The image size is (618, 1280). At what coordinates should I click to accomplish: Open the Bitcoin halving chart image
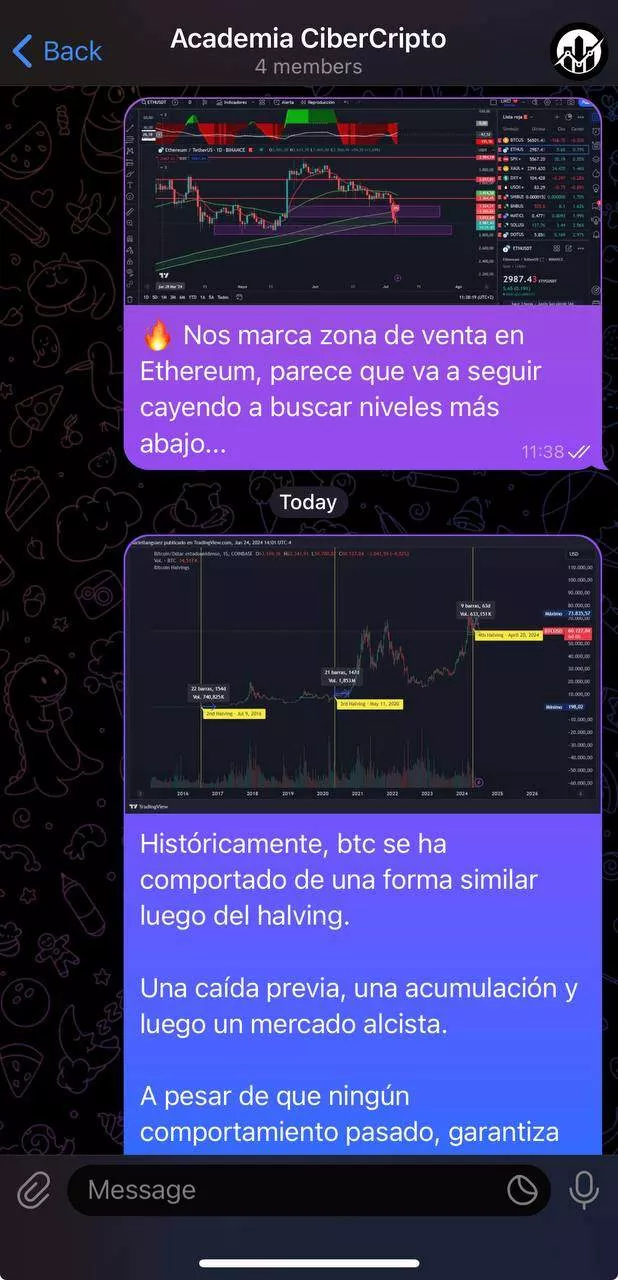(363, 678)
